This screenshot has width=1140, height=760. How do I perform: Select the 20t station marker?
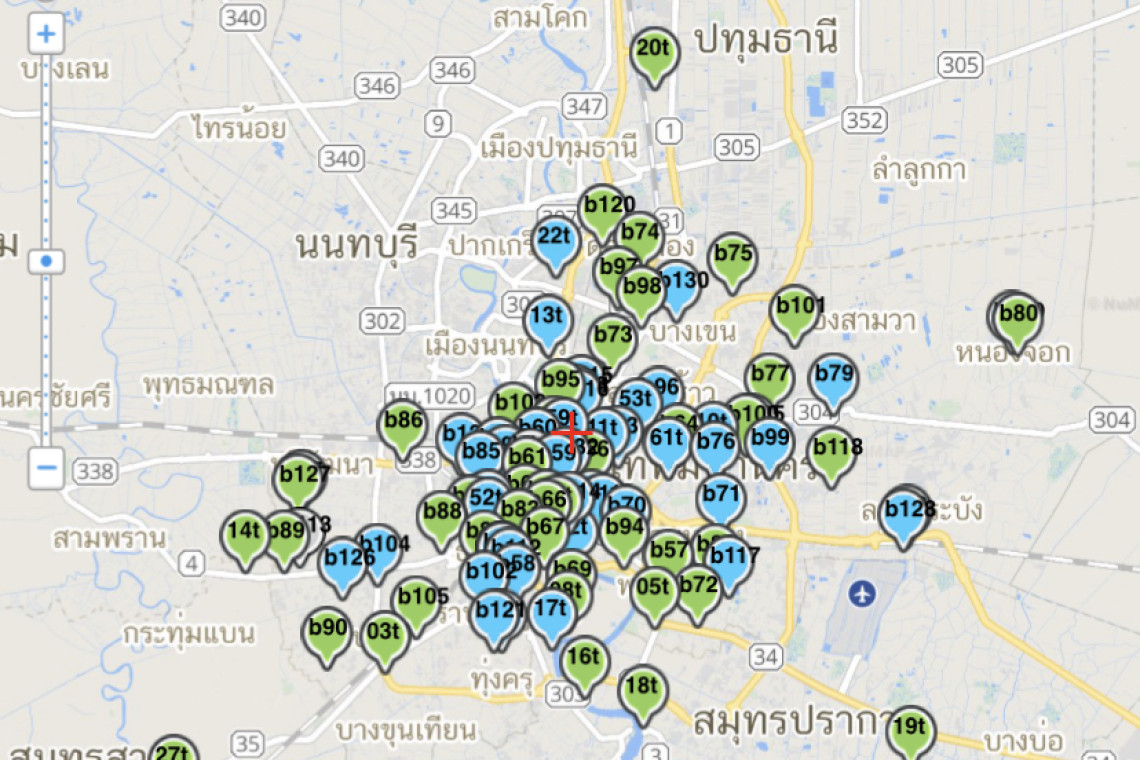654,50
